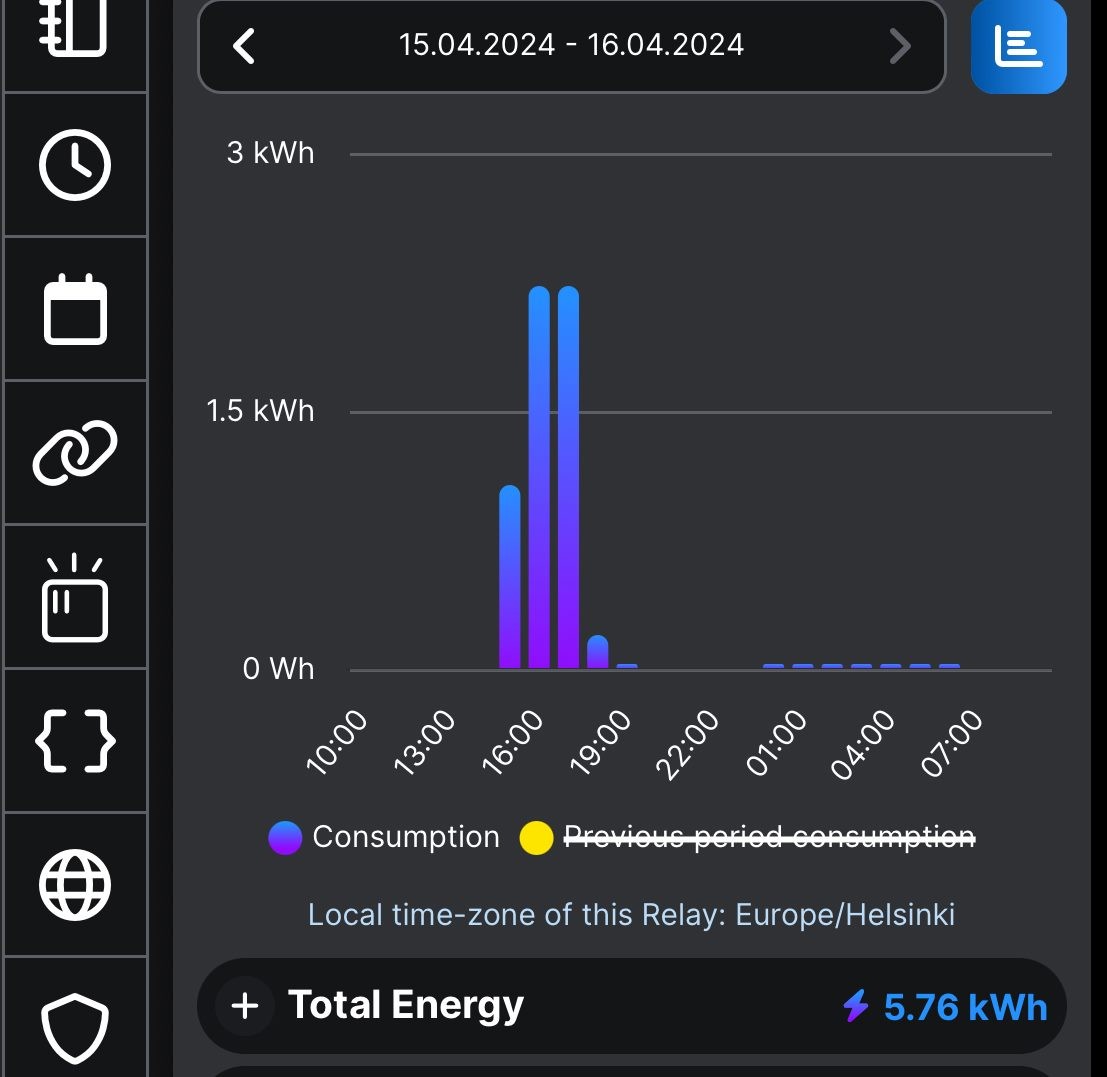Open the chain link actions section

pos(75,453)
